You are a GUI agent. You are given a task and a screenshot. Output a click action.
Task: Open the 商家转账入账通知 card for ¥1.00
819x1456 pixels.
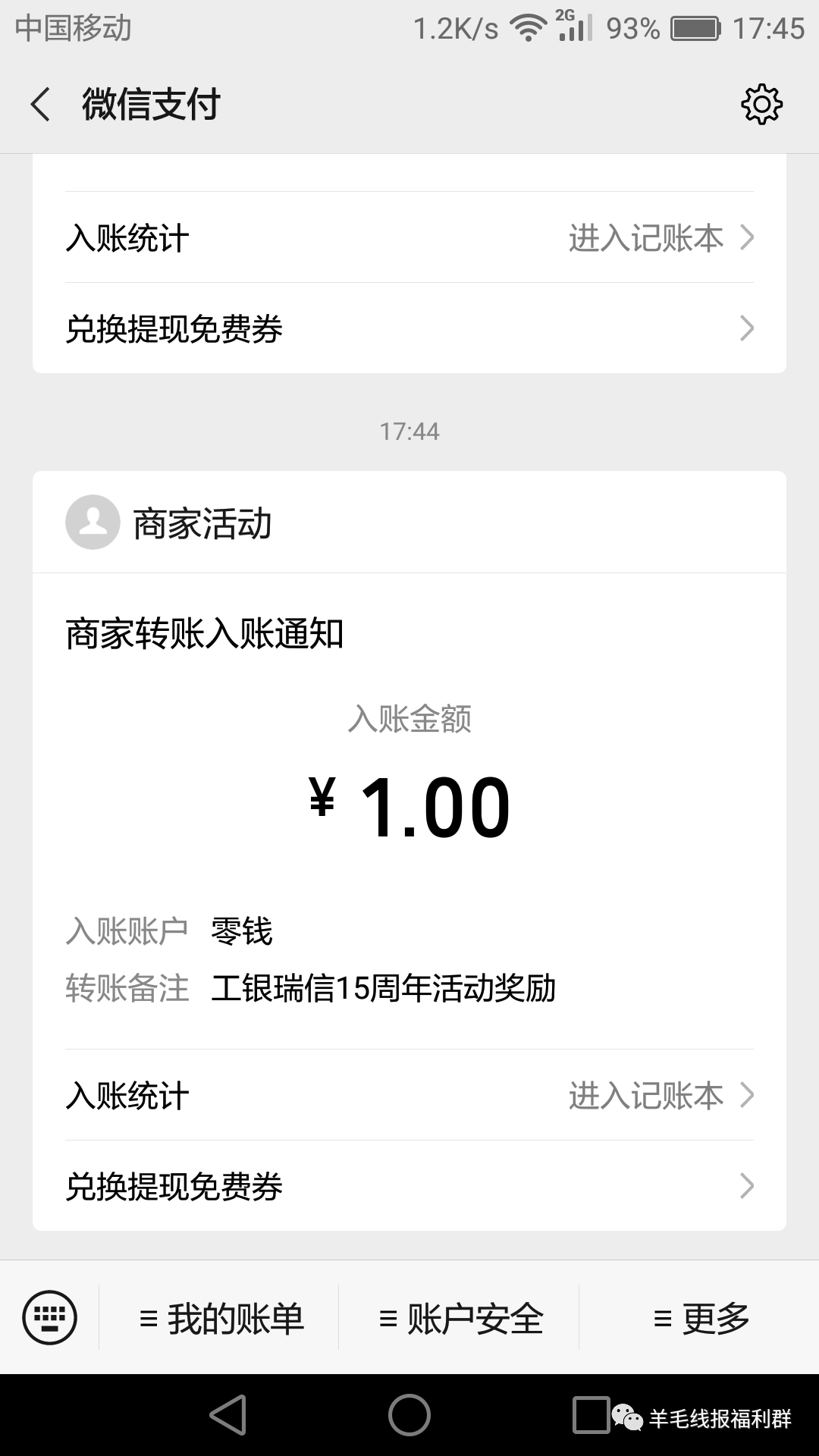click(x=409, y=811)
